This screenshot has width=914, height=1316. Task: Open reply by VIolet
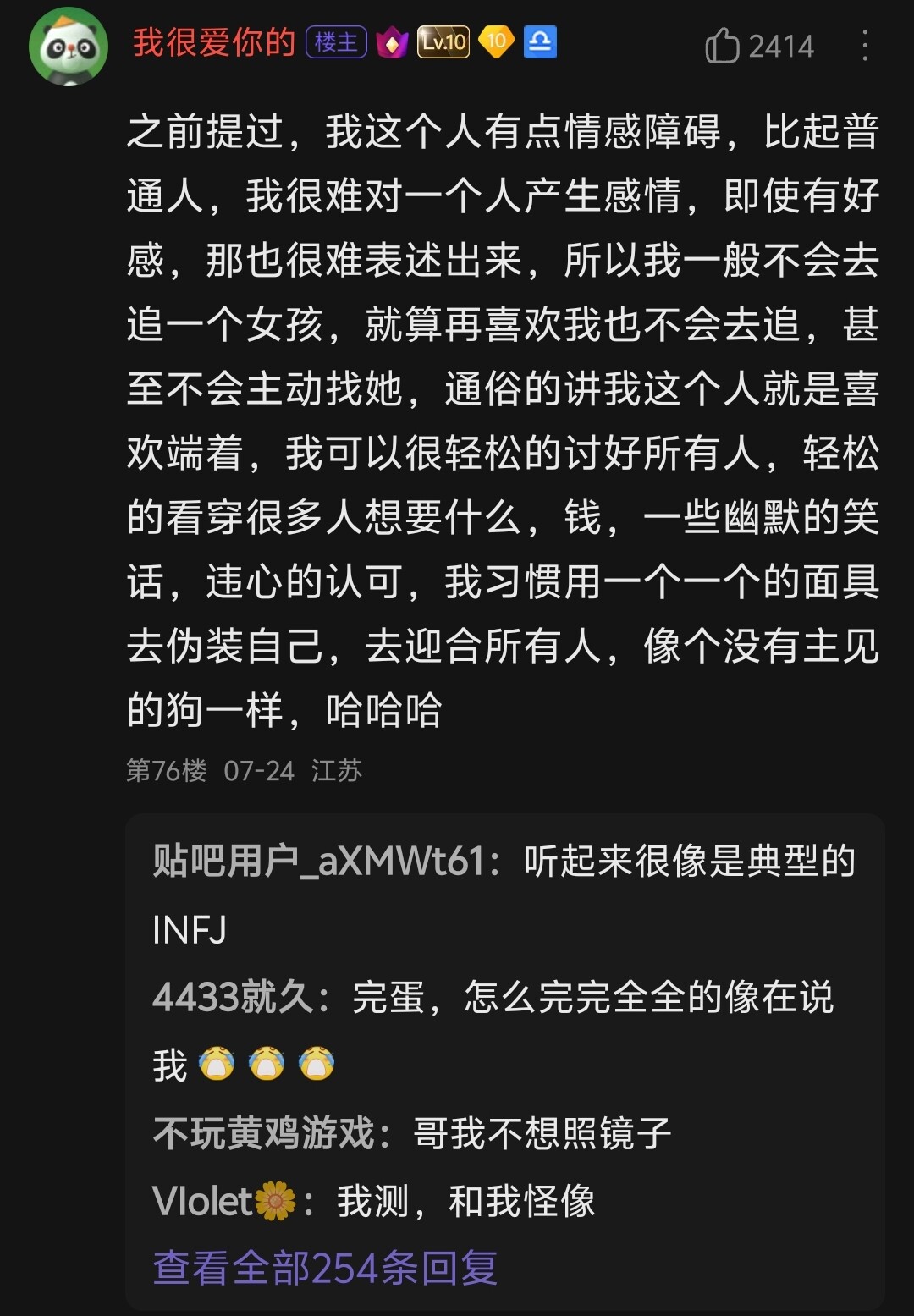tap(374, 1201)
